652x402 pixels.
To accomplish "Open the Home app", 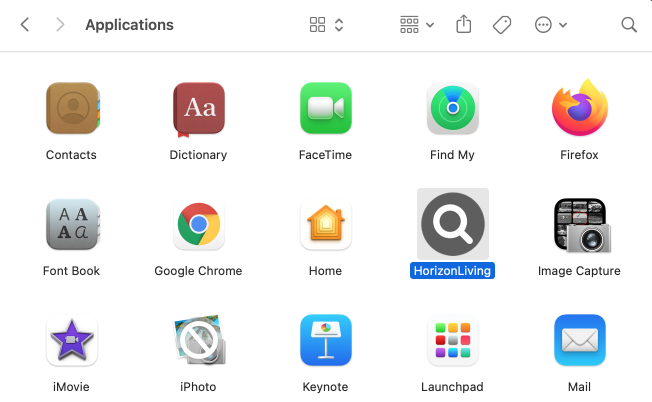I will [x=326, y=224].
